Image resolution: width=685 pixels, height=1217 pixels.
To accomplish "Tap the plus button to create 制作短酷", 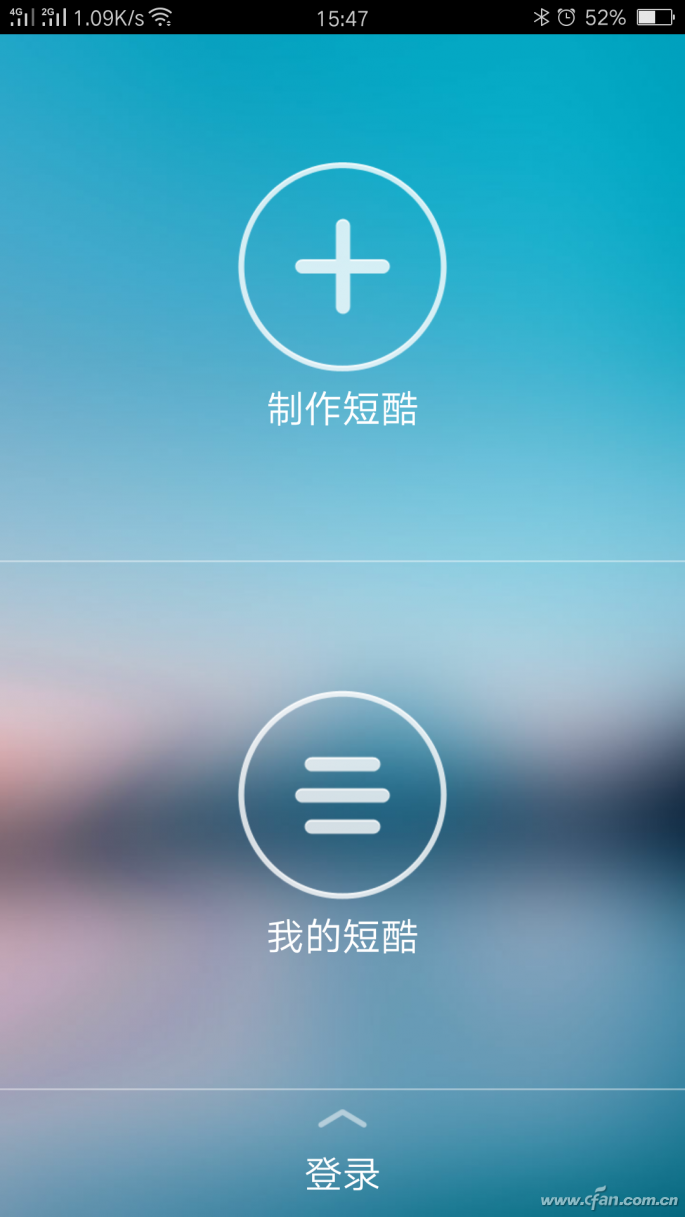I will [x=342, y=266].
